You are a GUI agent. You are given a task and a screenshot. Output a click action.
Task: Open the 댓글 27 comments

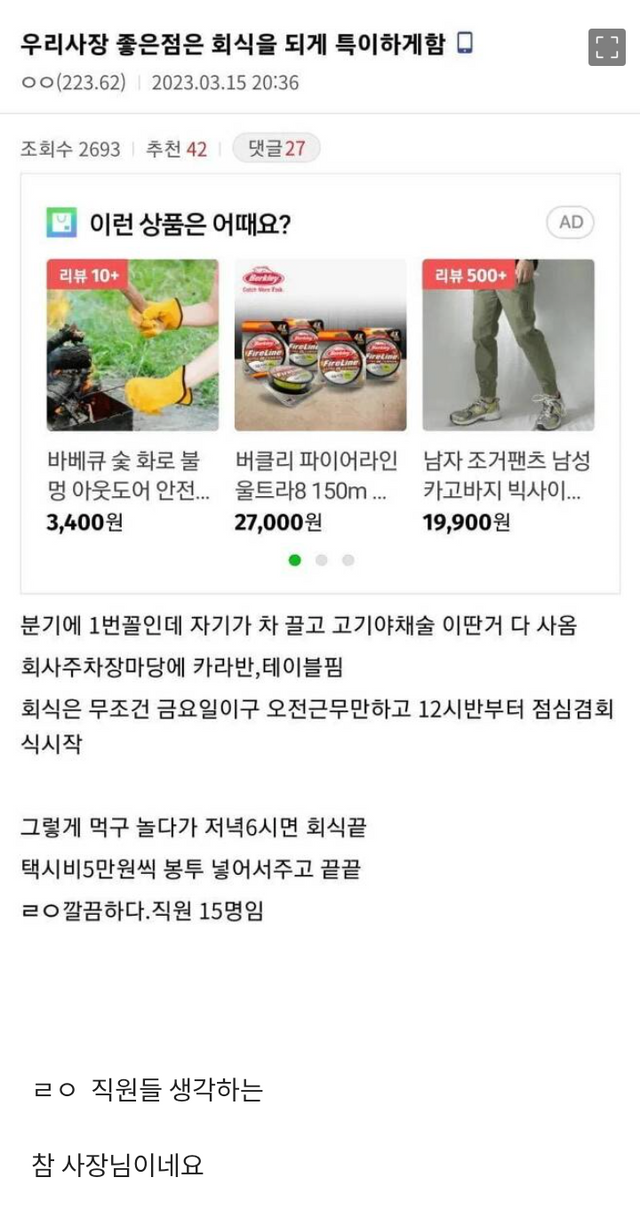coord(276,149)
